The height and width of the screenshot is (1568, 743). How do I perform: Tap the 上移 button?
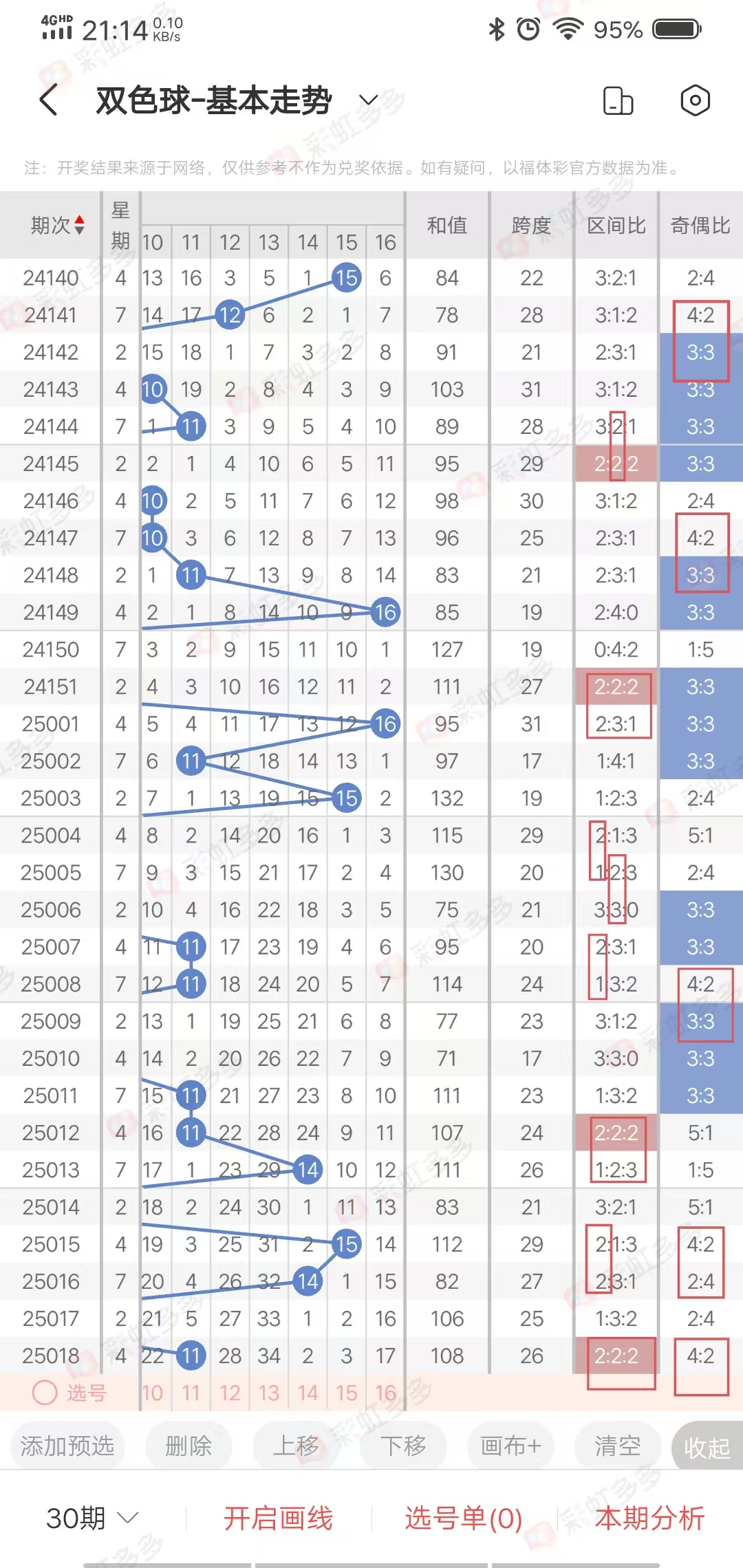tap(296, 1446)
